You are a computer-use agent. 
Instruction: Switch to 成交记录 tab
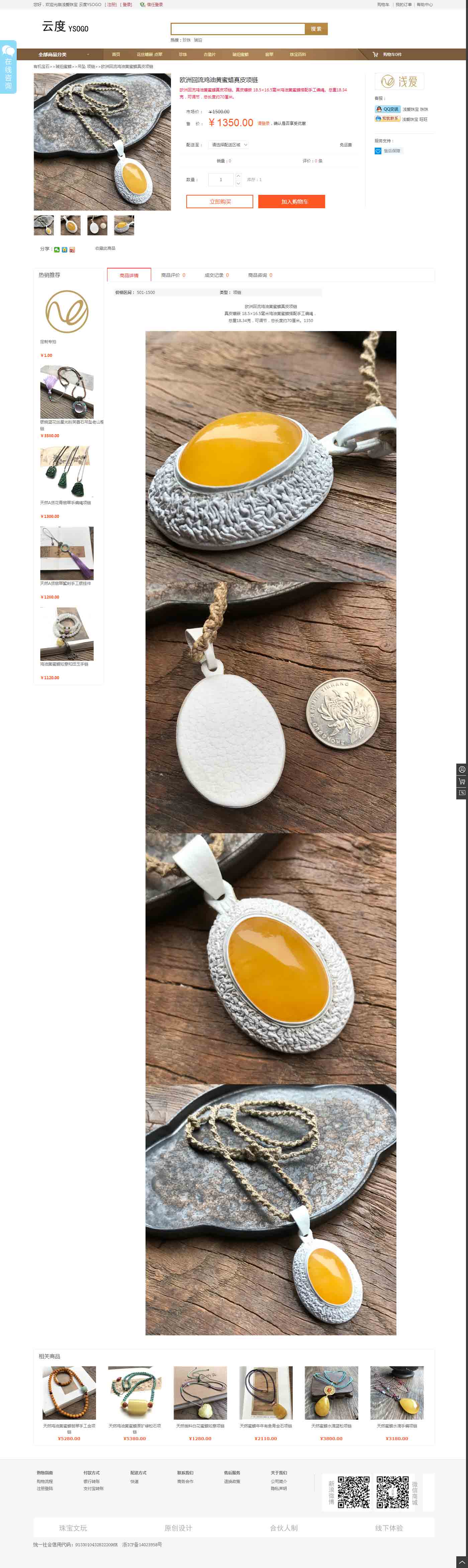(217, 275)
